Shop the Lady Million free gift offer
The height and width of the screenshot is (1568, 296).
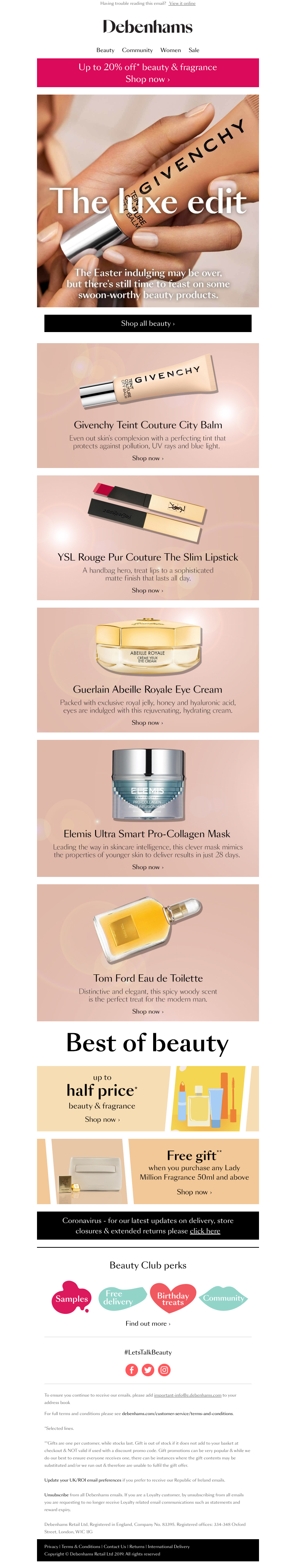coord(194,1191)
